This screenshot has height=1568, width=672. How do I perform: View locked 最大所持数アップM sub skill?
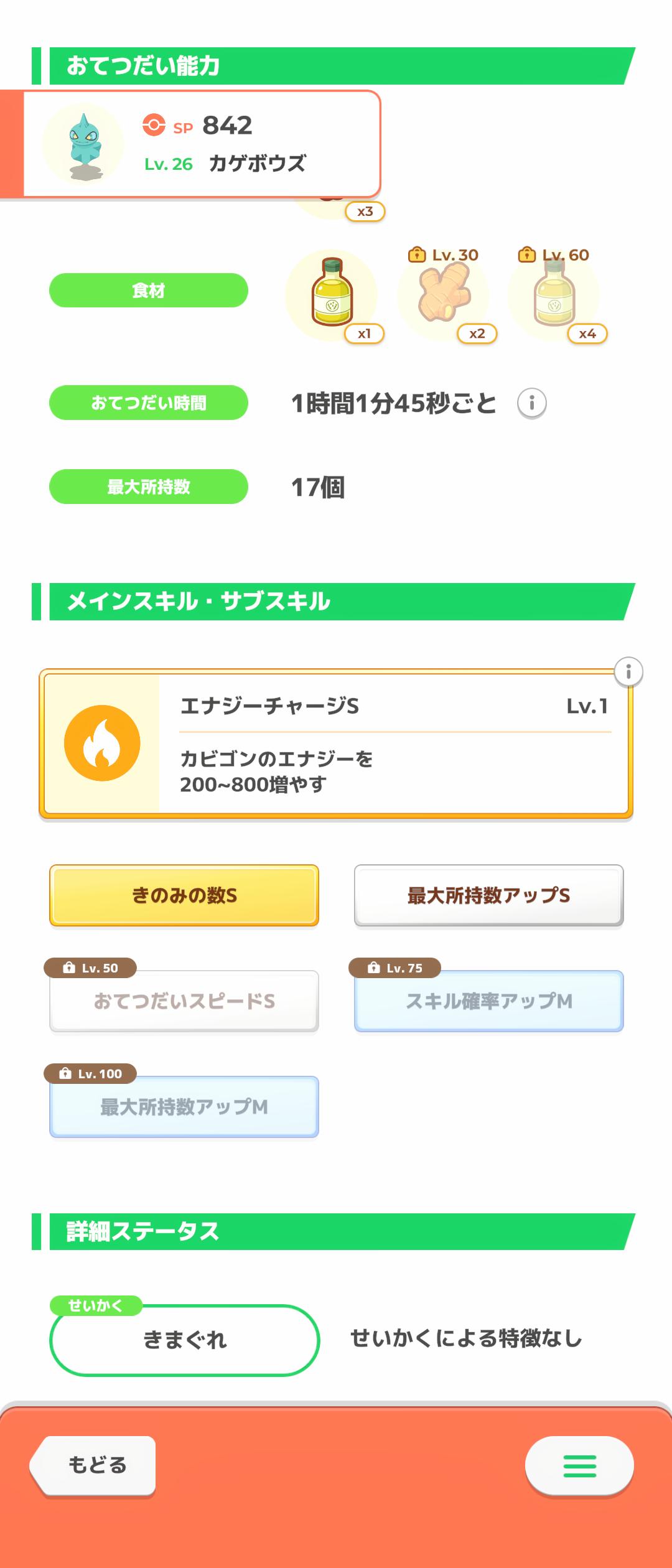tap(184, 1106)
